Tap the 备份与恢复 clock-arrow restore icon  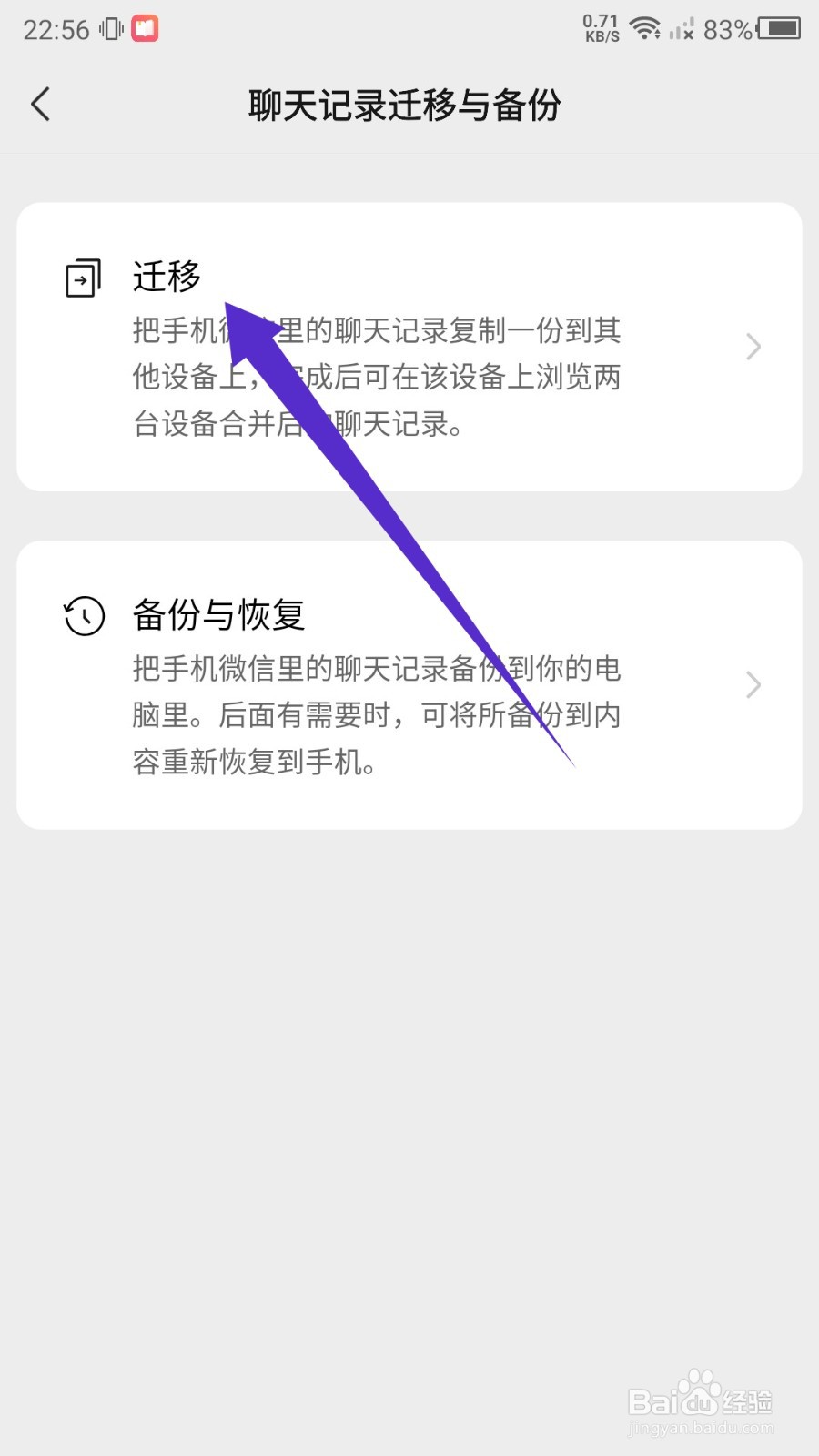point(82,616)
